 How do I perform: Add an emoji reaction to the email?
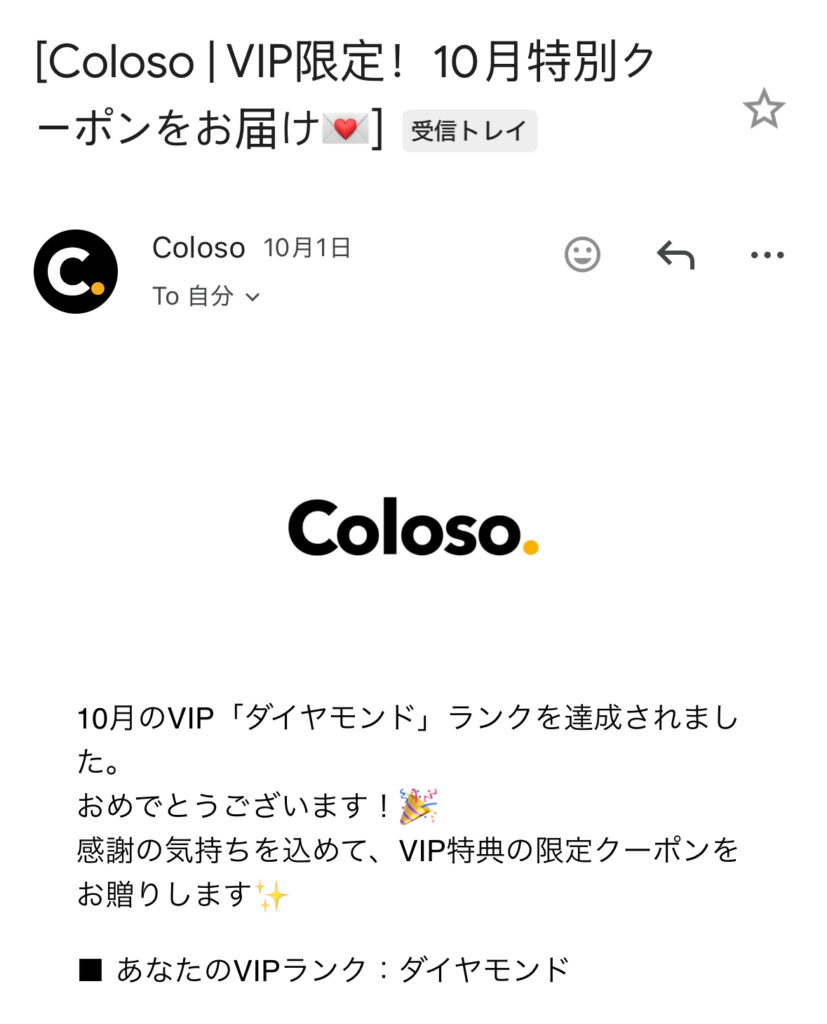(582, 255)
